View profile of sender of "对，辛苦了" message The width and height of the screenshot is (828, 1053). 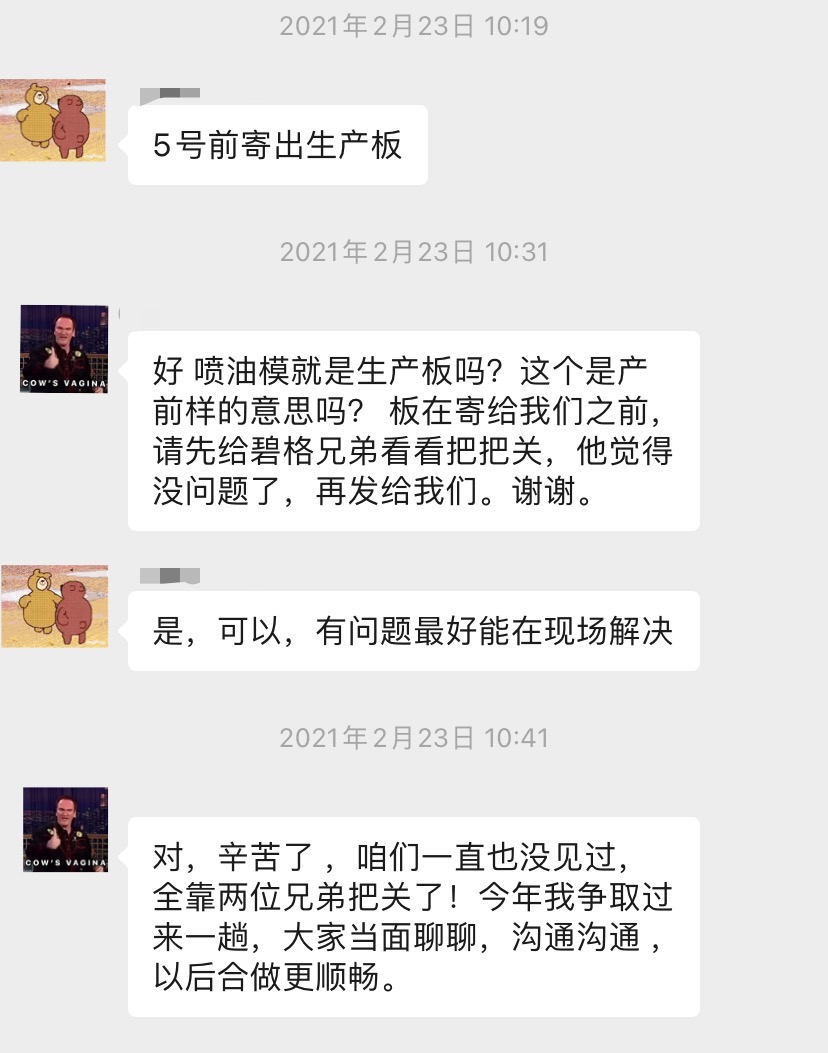point(64,830)
